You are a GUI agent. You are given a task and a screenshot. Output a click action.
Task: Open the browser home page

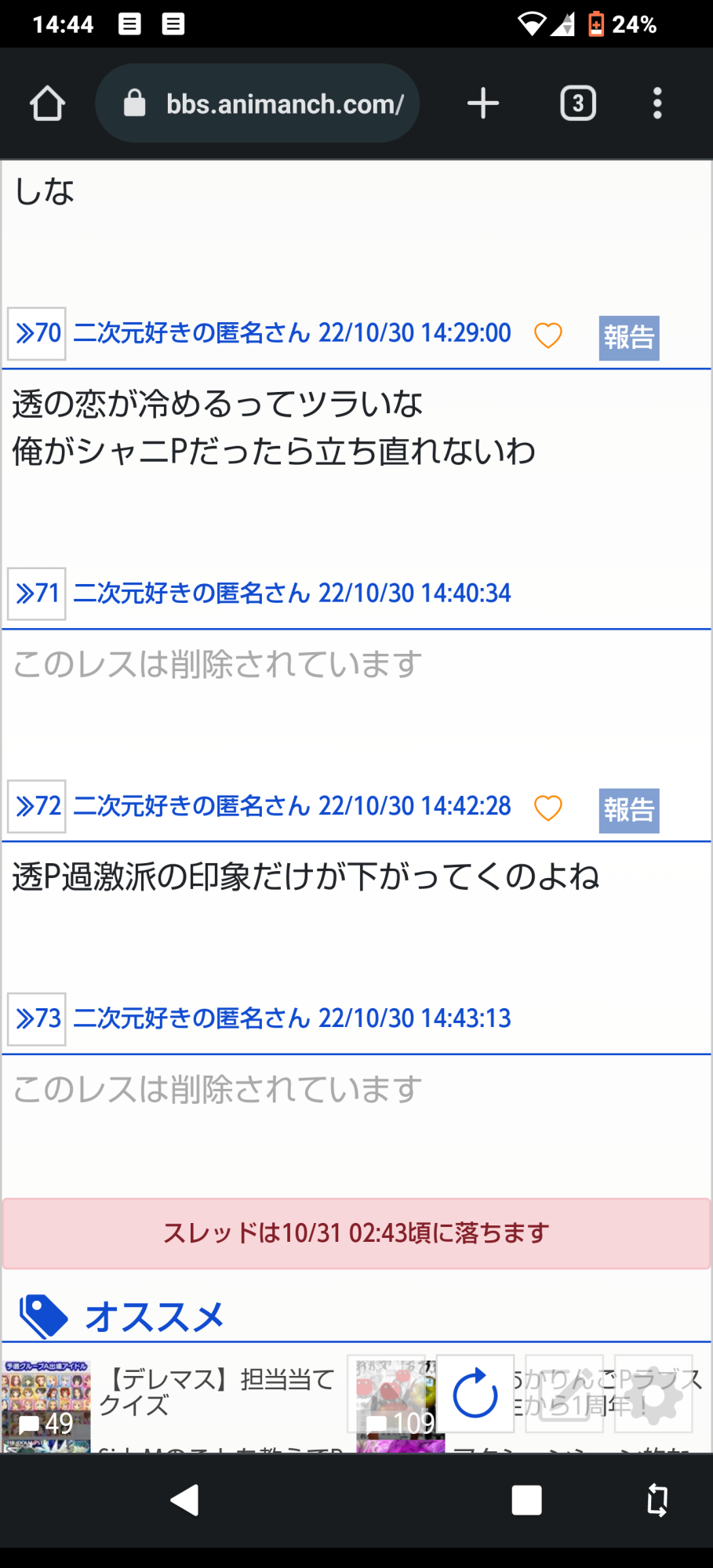click(47, 103)
